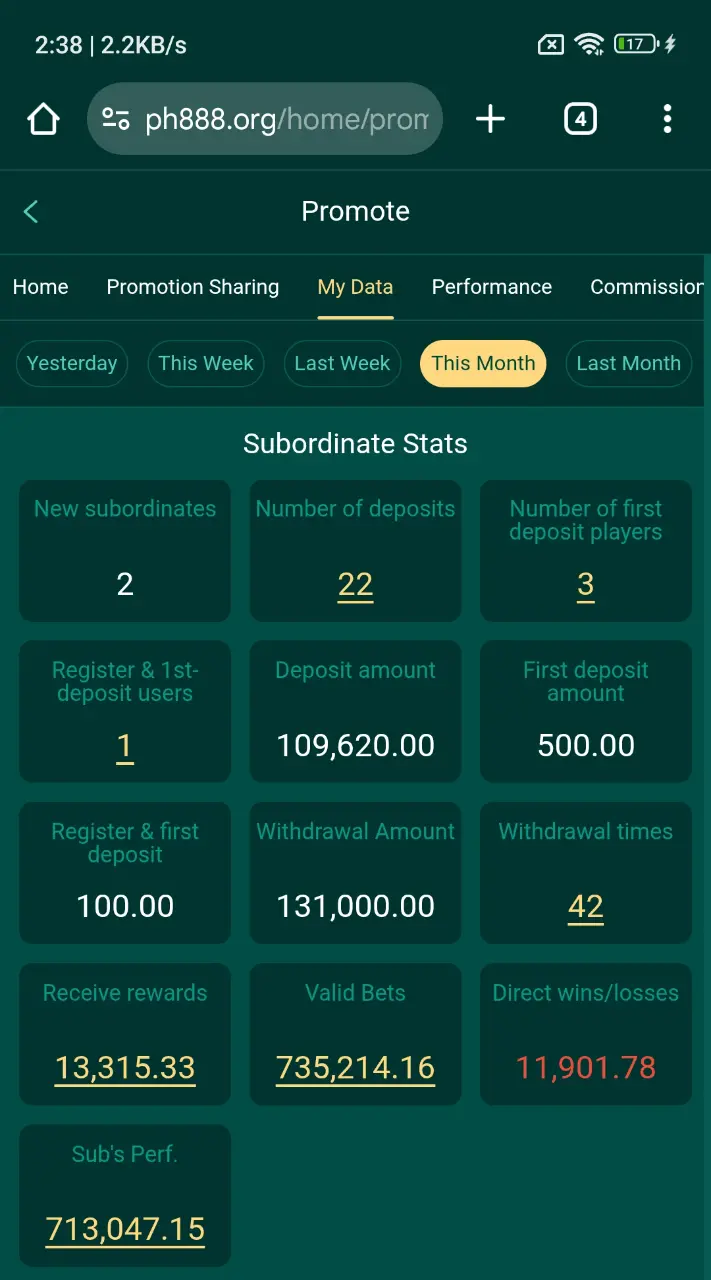Viewport: 711px width, 1280px height.
Task: Switch to the Promotion Sharing tab
Action: (193, 287)
